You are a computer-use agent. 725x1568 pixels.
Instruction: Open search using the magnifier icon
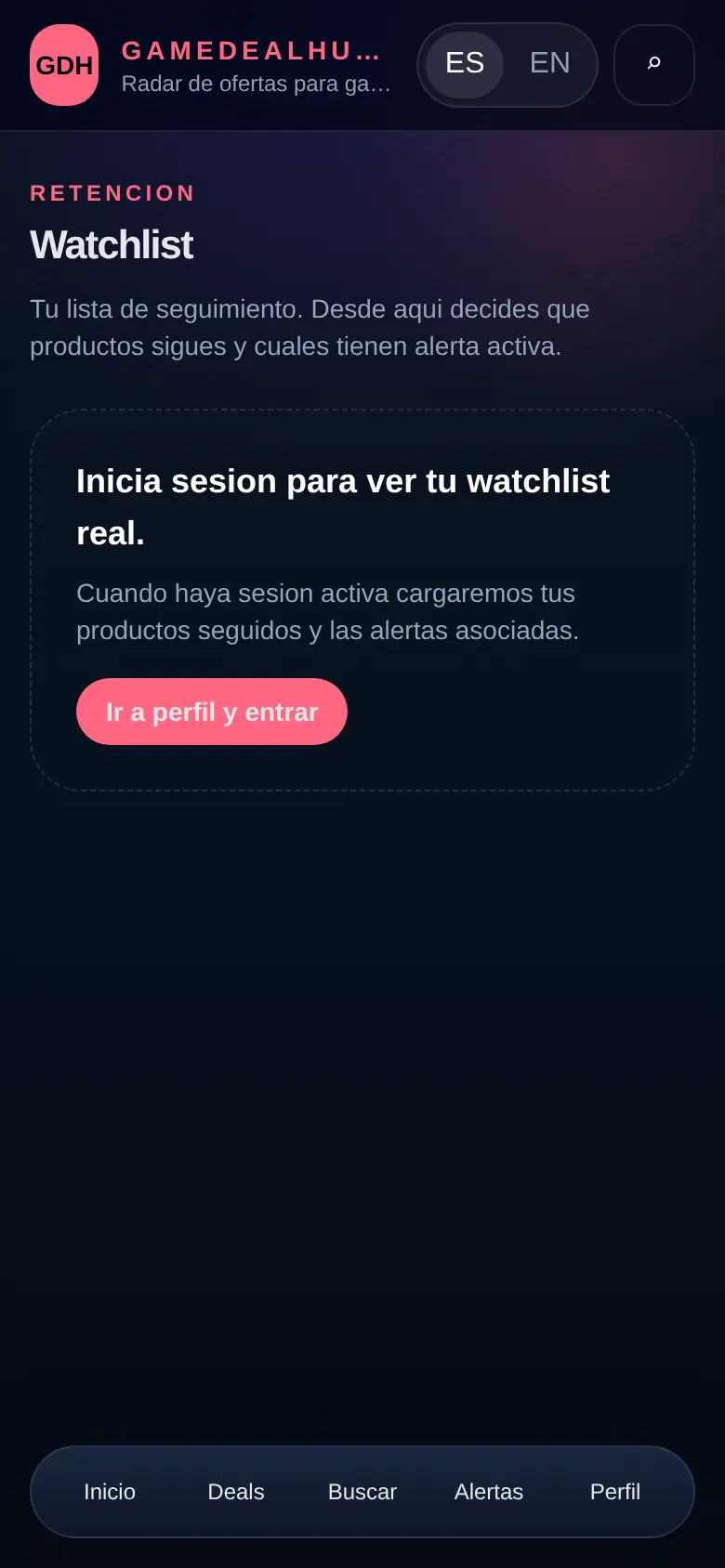[653, 65]
